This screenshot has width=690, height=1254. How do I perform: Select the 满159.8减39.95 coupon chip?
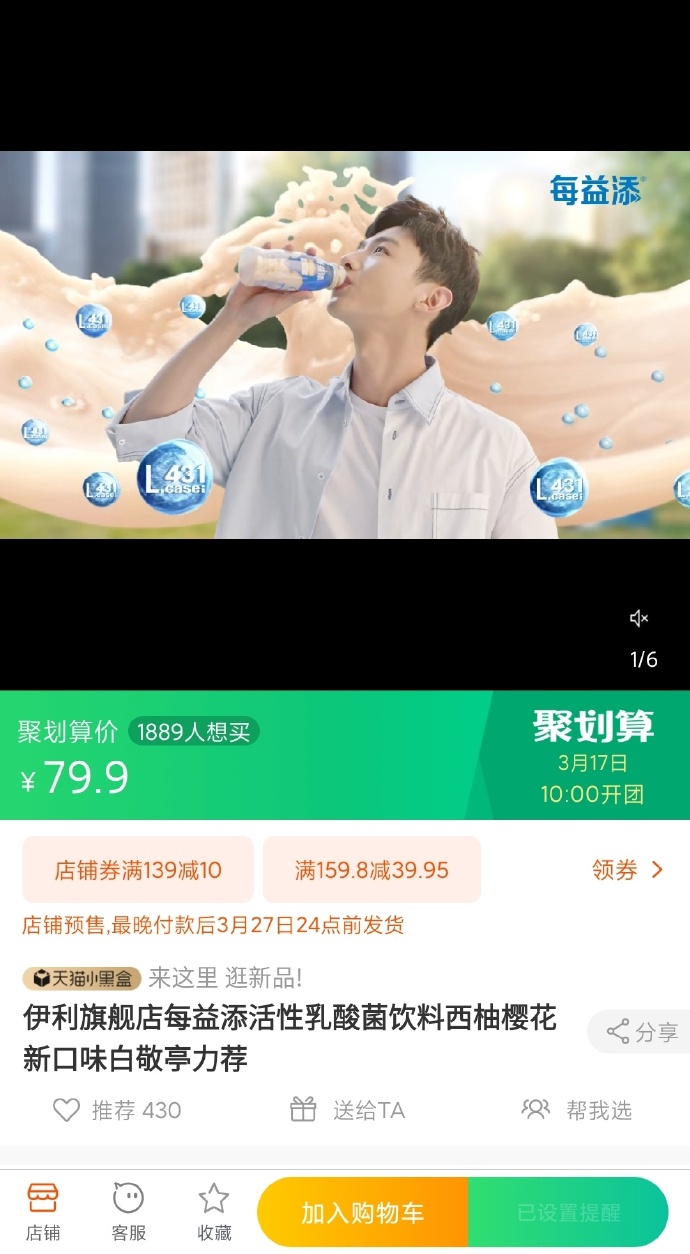click(x=372, y=870)
